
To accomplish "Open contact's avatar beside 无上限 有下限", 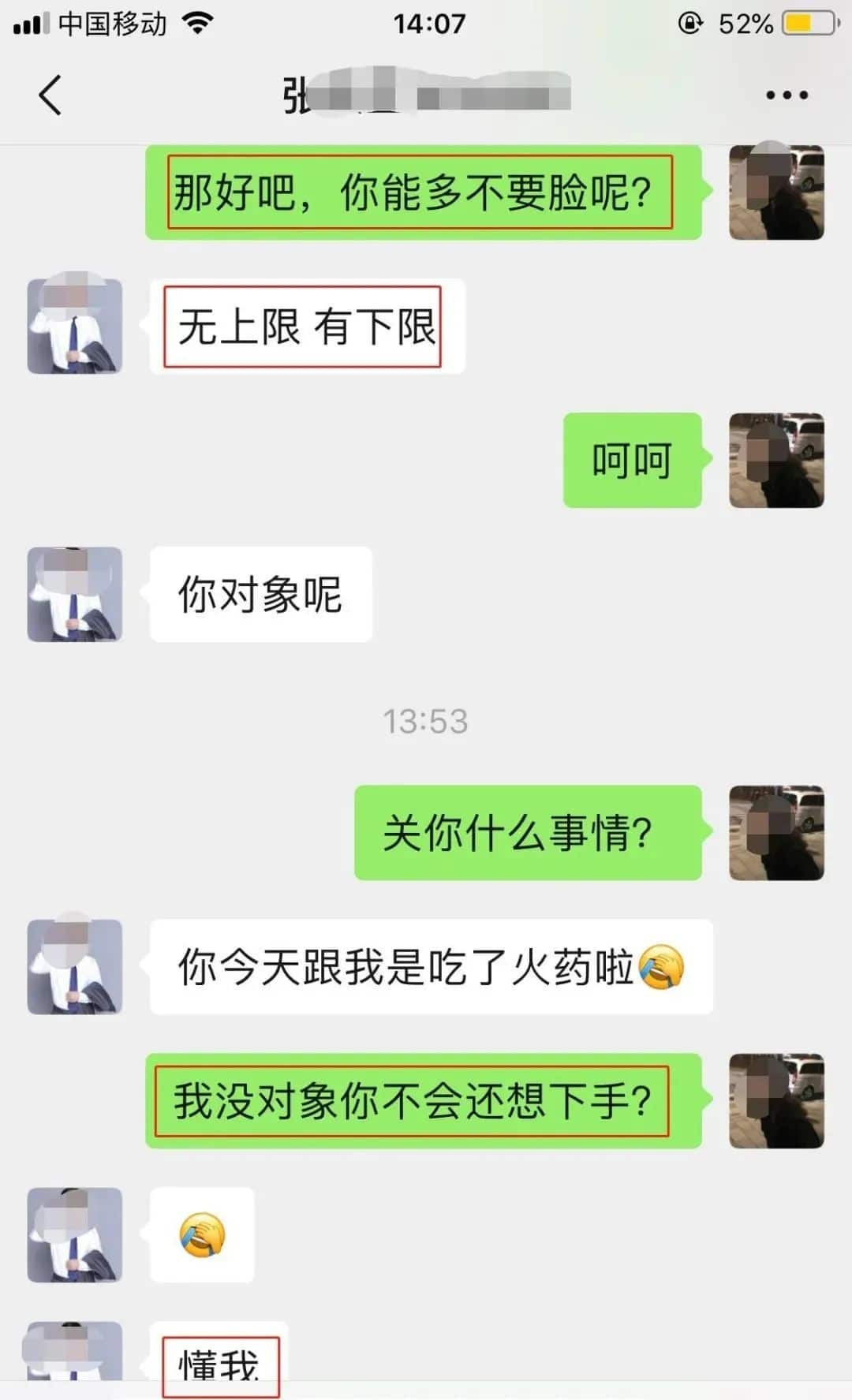I will (75, 326).
